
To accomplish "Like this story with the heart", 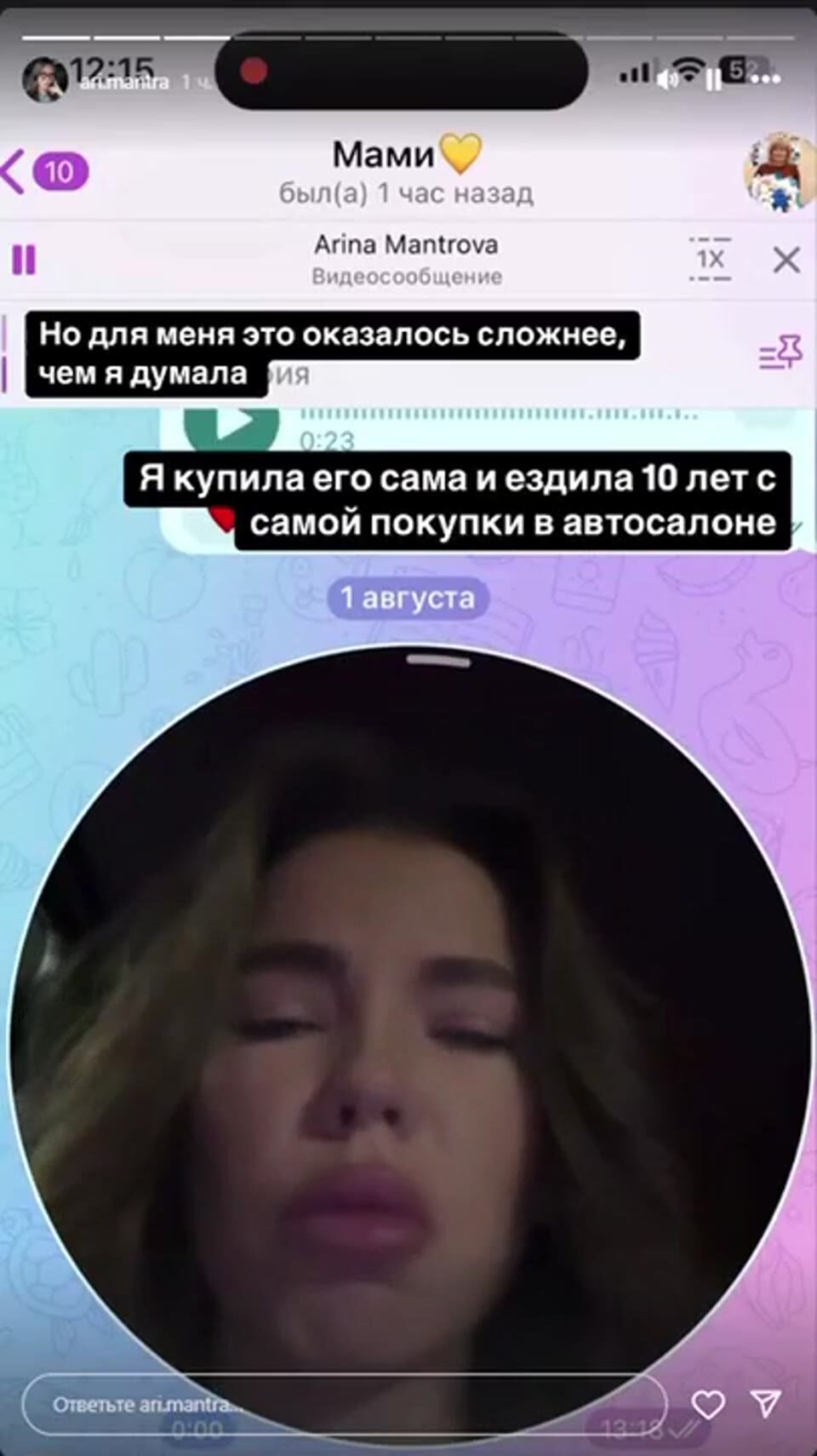I will pos(707,1404).
